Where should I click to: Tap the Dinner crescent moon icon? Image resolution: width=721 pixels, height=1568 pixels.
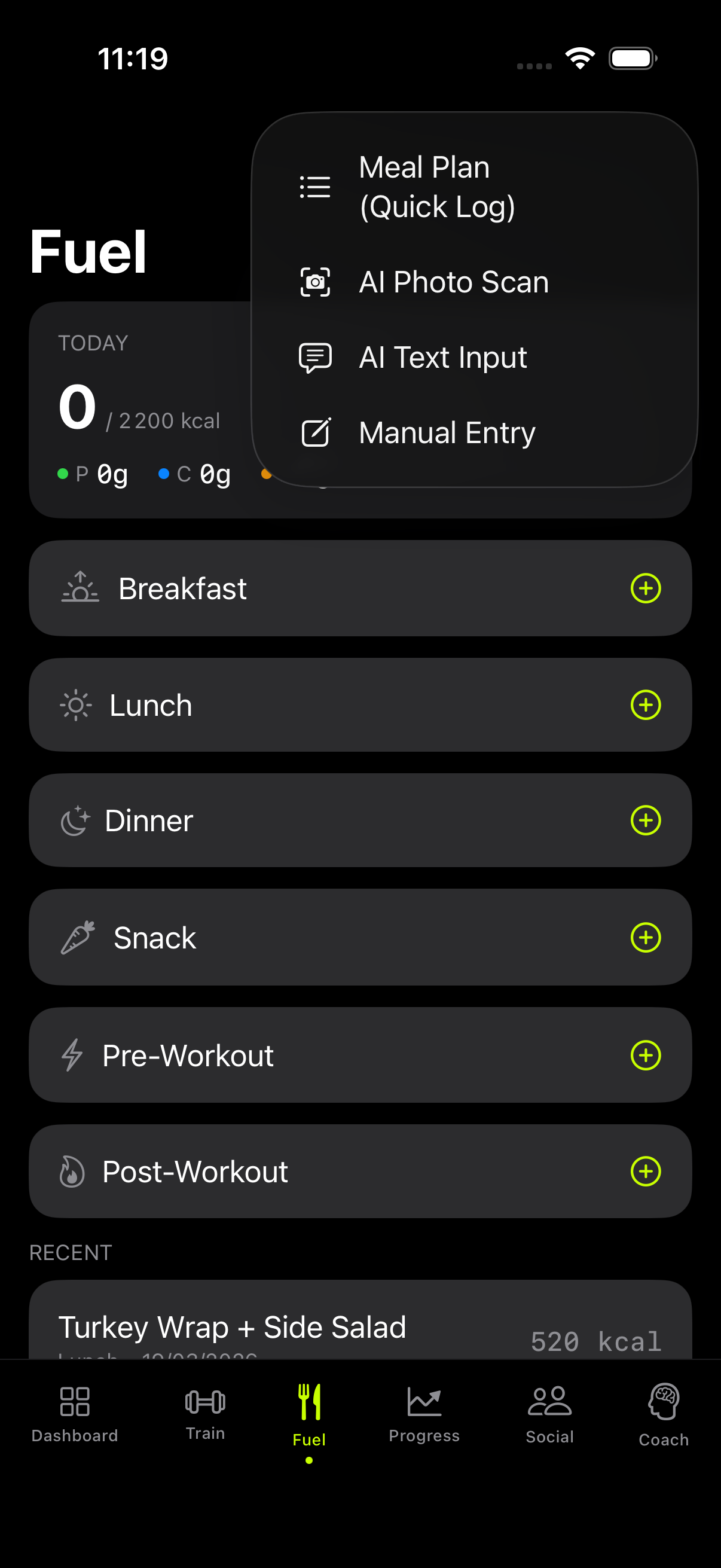(75, 820)
